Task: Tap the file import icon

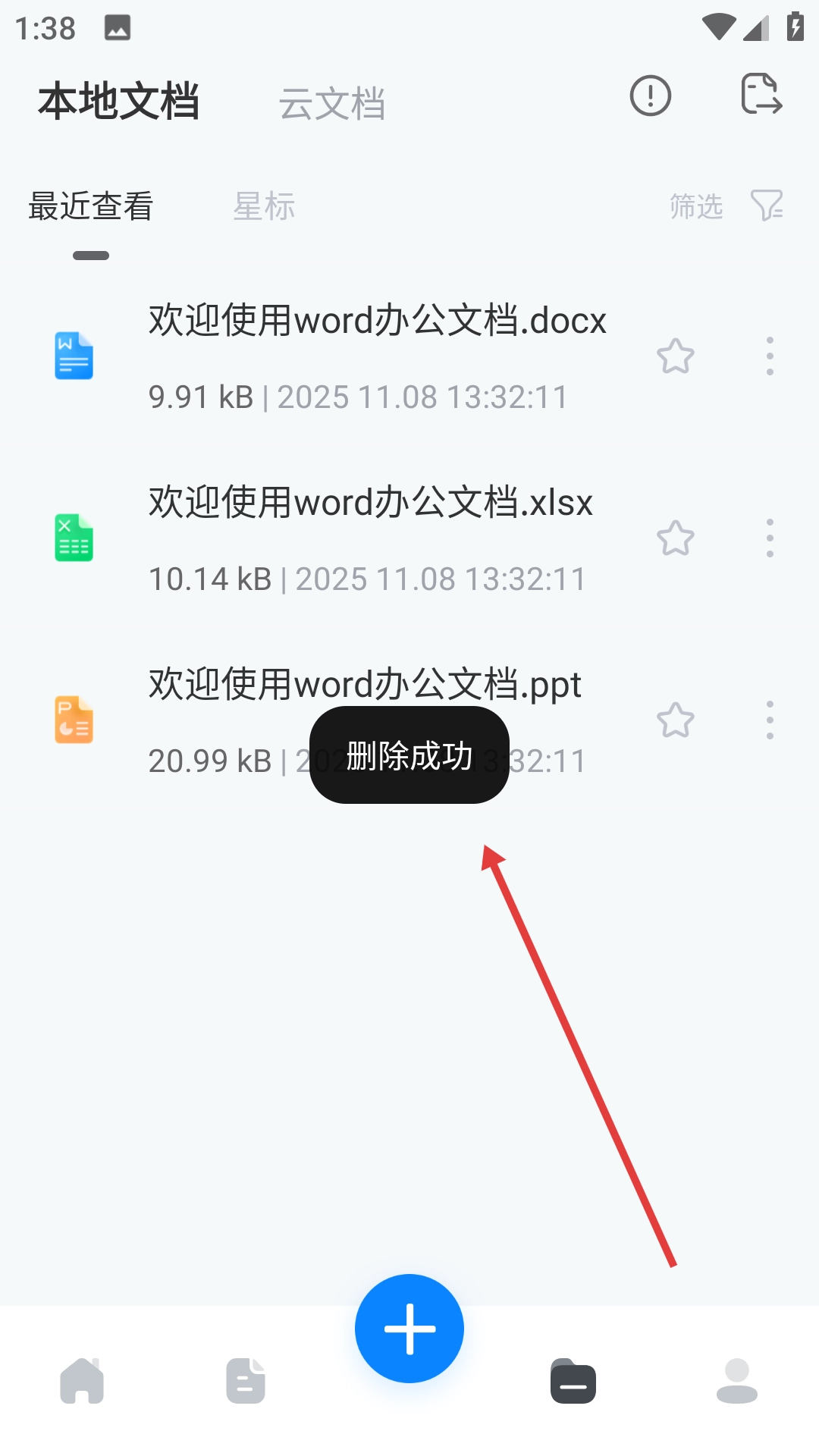Action: [x=761, y=95]
